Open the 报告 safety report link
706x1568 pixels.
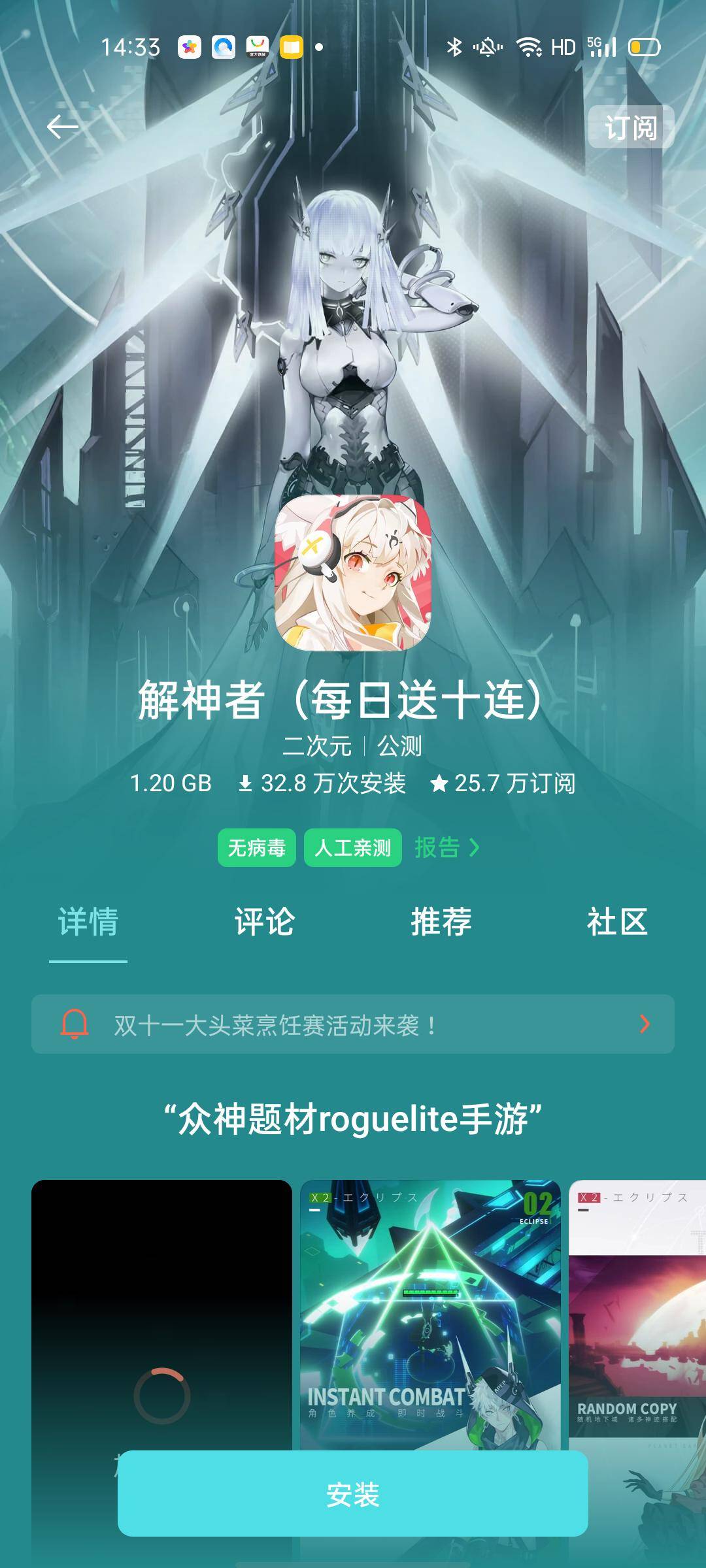[x=447, y=848]
